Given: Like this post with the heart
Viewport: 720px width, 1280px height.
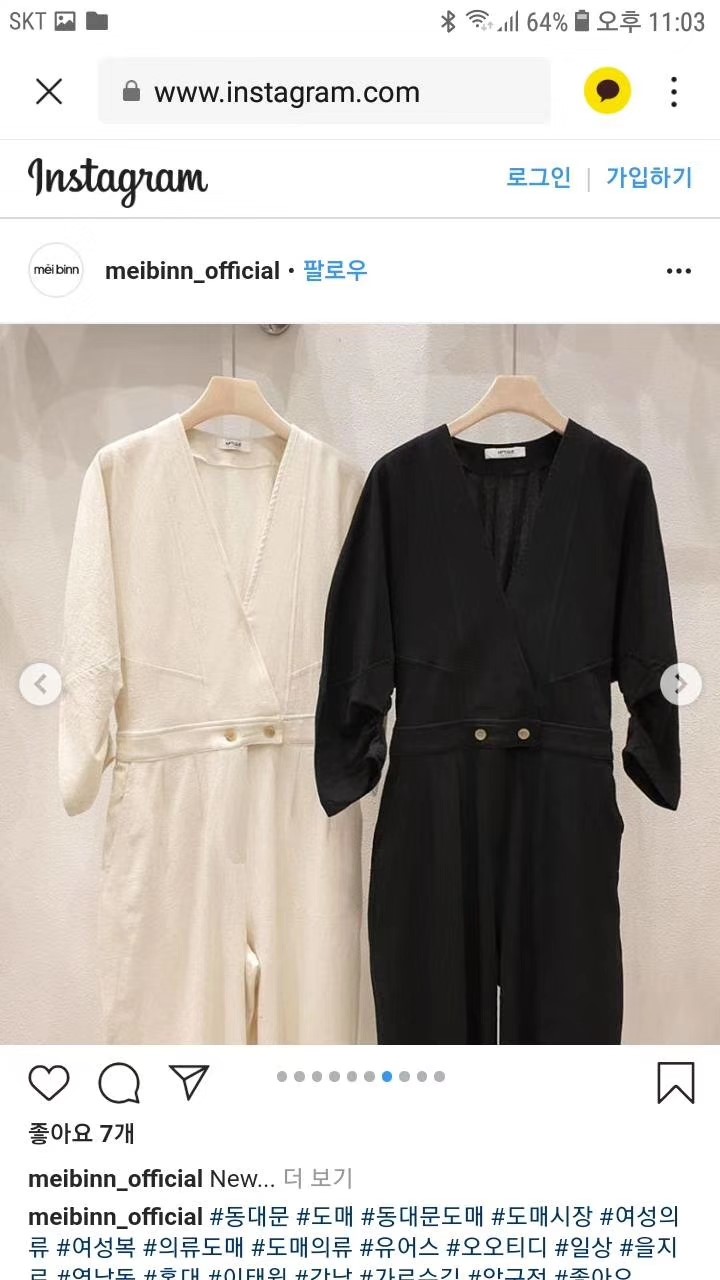Looking at the screenshot, I should pyautogui.click(x=49, y=1083).
